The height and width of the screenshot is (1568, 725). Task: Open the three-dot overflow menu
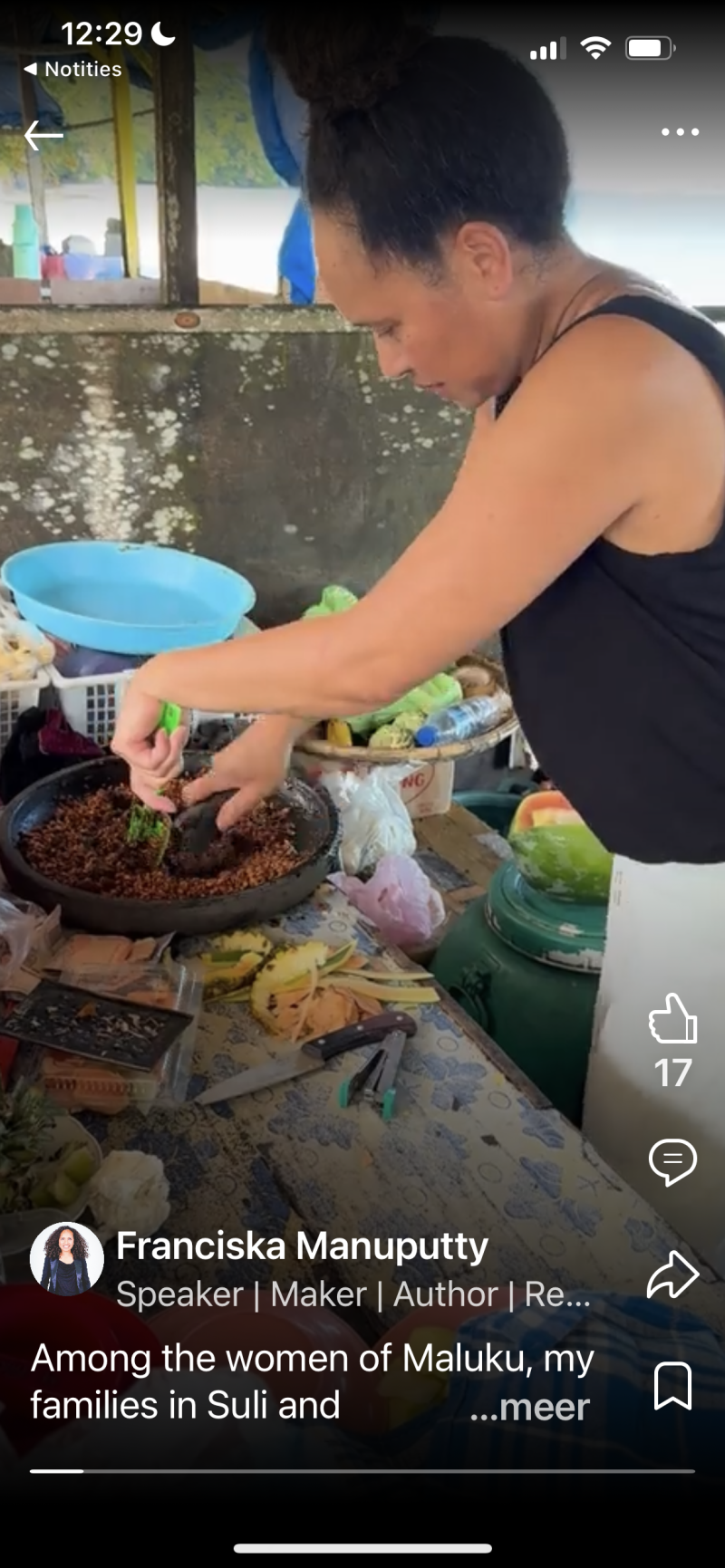click(x=680, y=132)
